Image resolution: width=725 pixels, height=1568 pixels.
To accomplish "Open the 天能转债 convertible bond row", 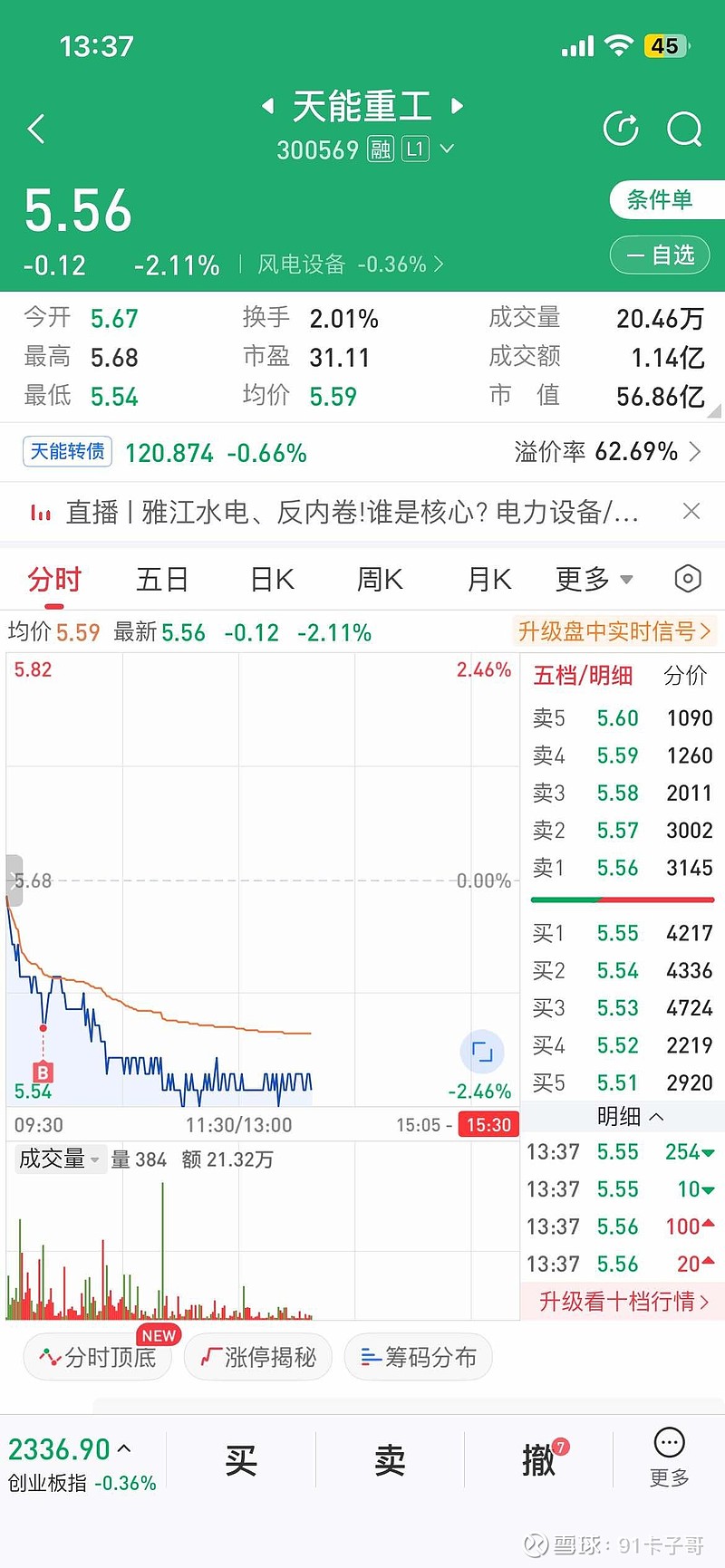I will click(x=362, y=452).
